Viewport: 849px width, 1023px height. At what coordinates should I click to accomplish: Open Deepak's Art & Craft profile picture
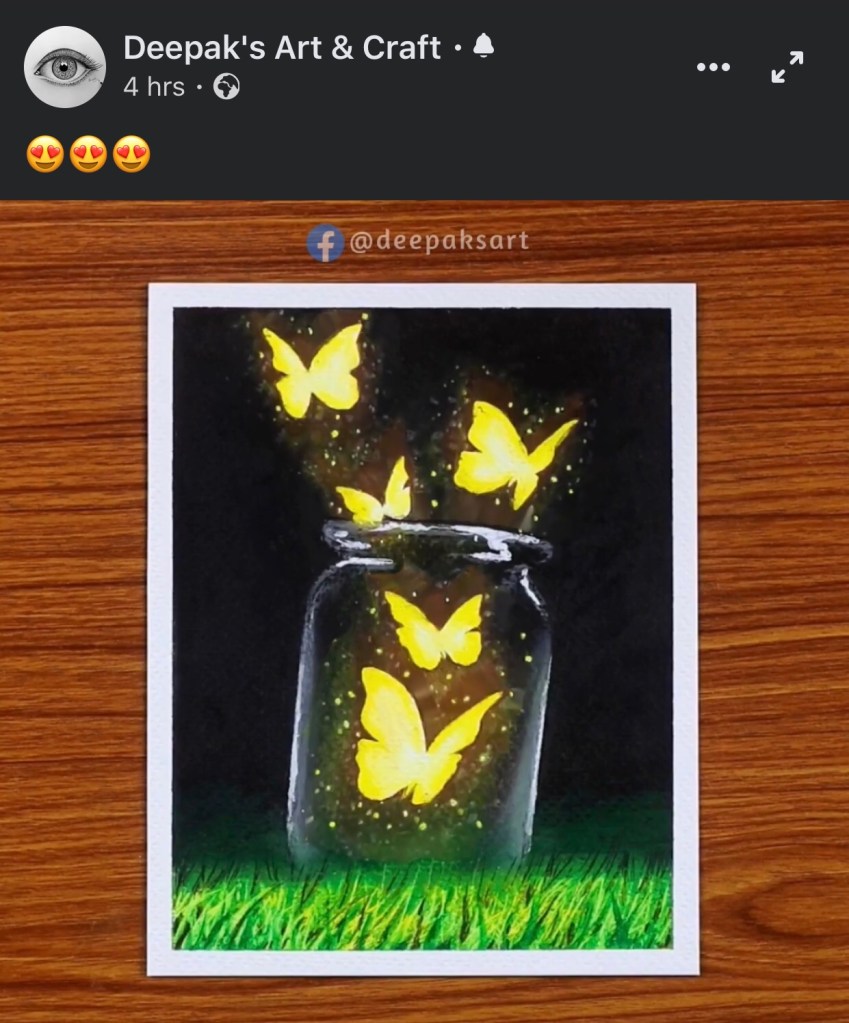coord(64,67)
